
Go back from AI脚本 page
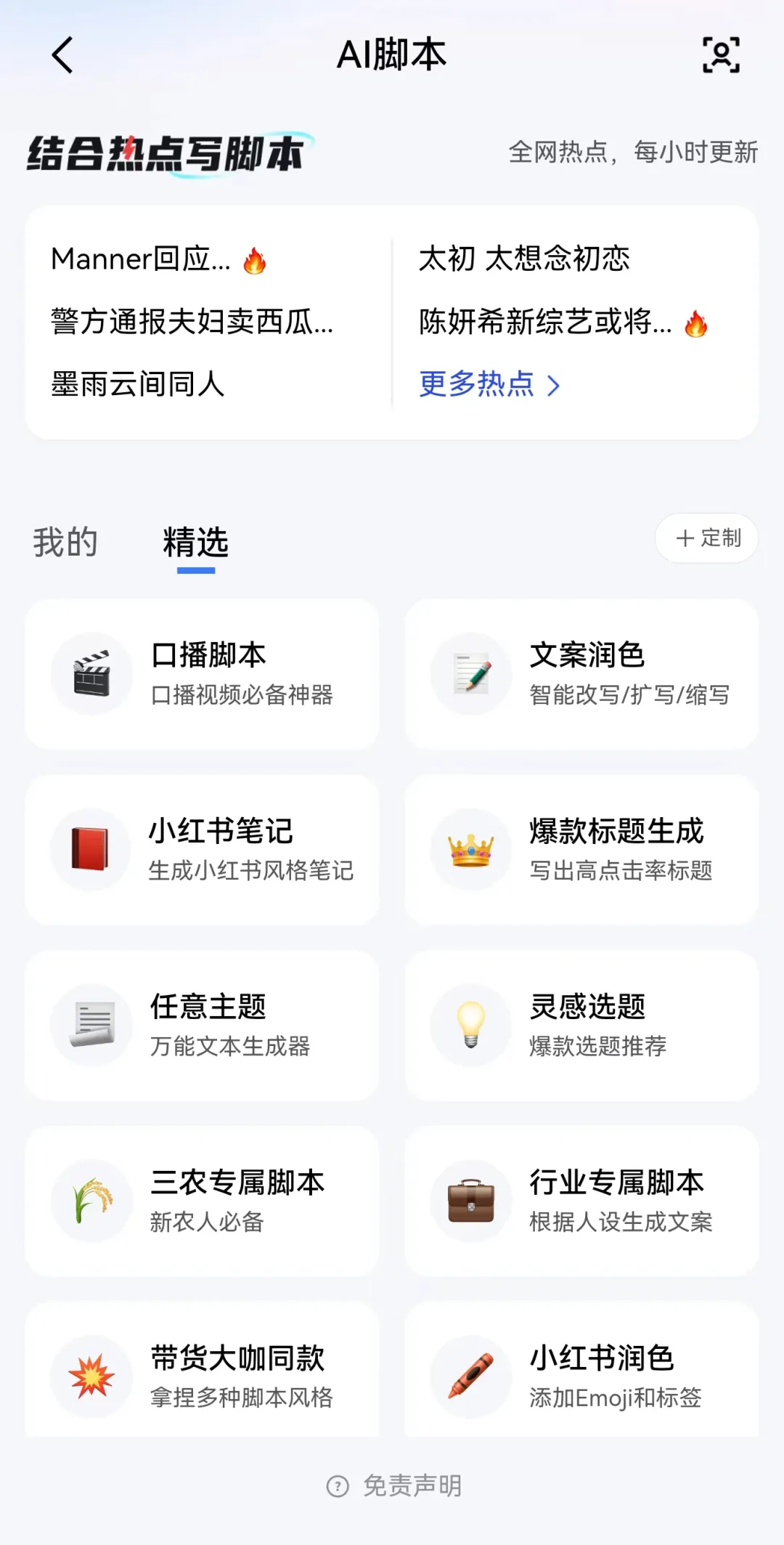coord(62,55)
